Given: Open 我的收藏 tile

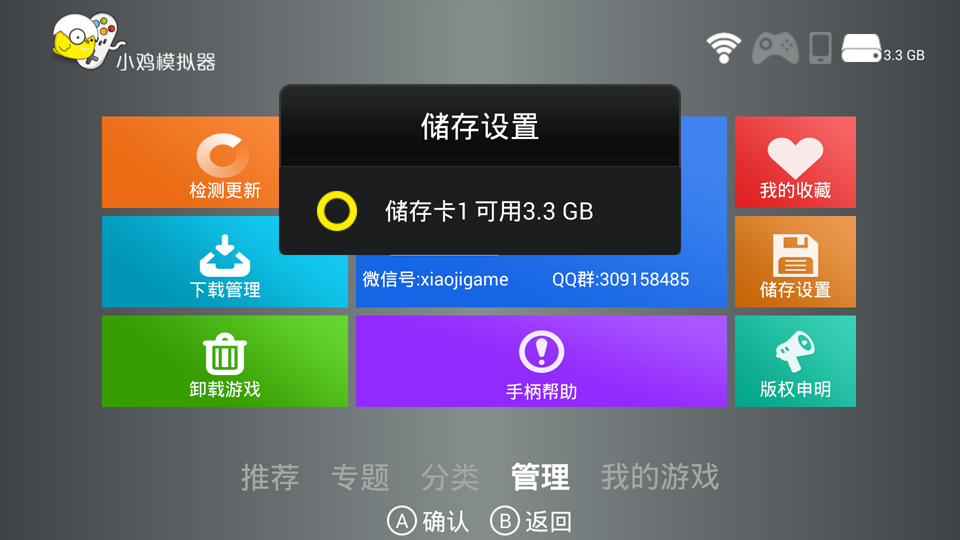Looking at the screenshot, I should point(795,162).
